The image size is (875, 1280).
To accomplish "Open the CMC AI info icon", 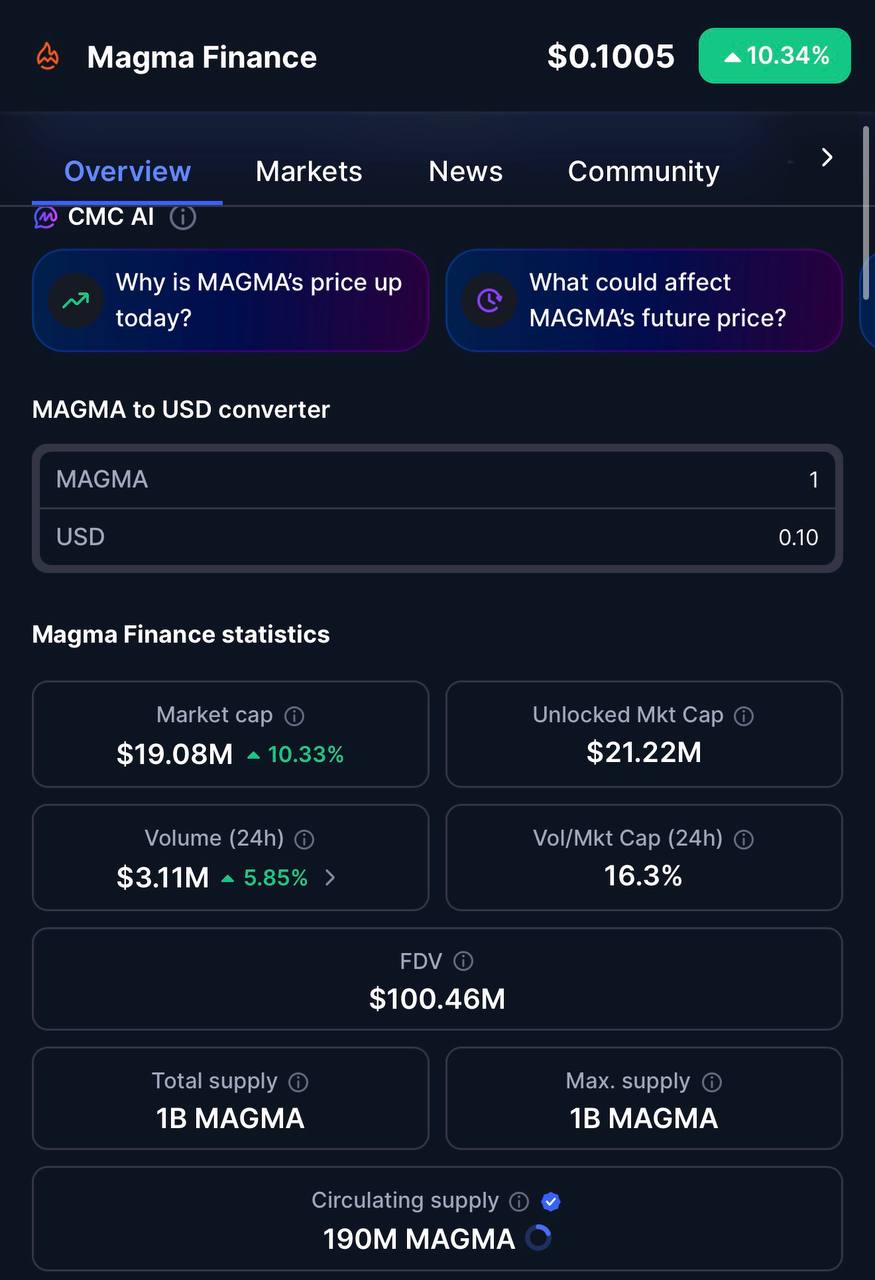I will (x=182, y=217).
